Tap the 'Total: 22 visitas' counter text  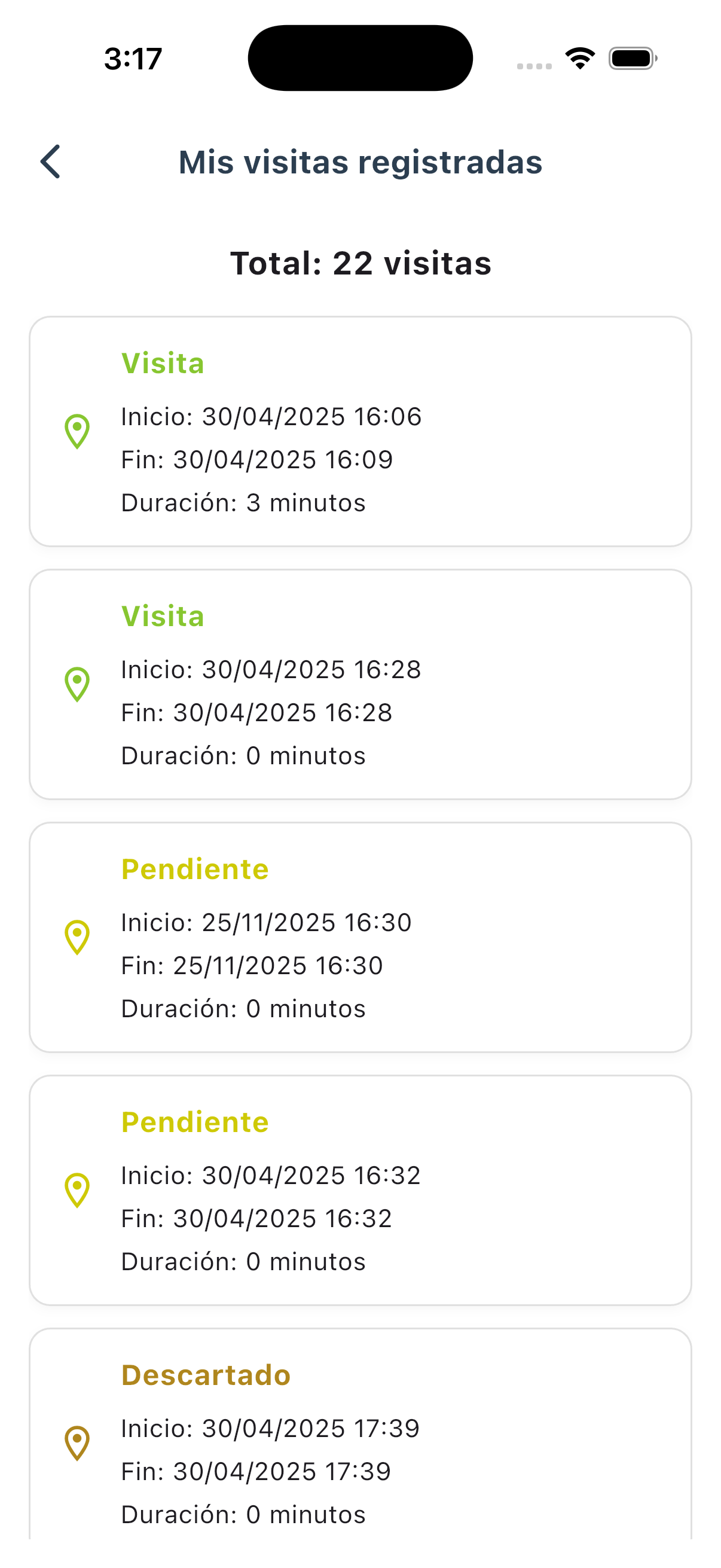point(361,263)
